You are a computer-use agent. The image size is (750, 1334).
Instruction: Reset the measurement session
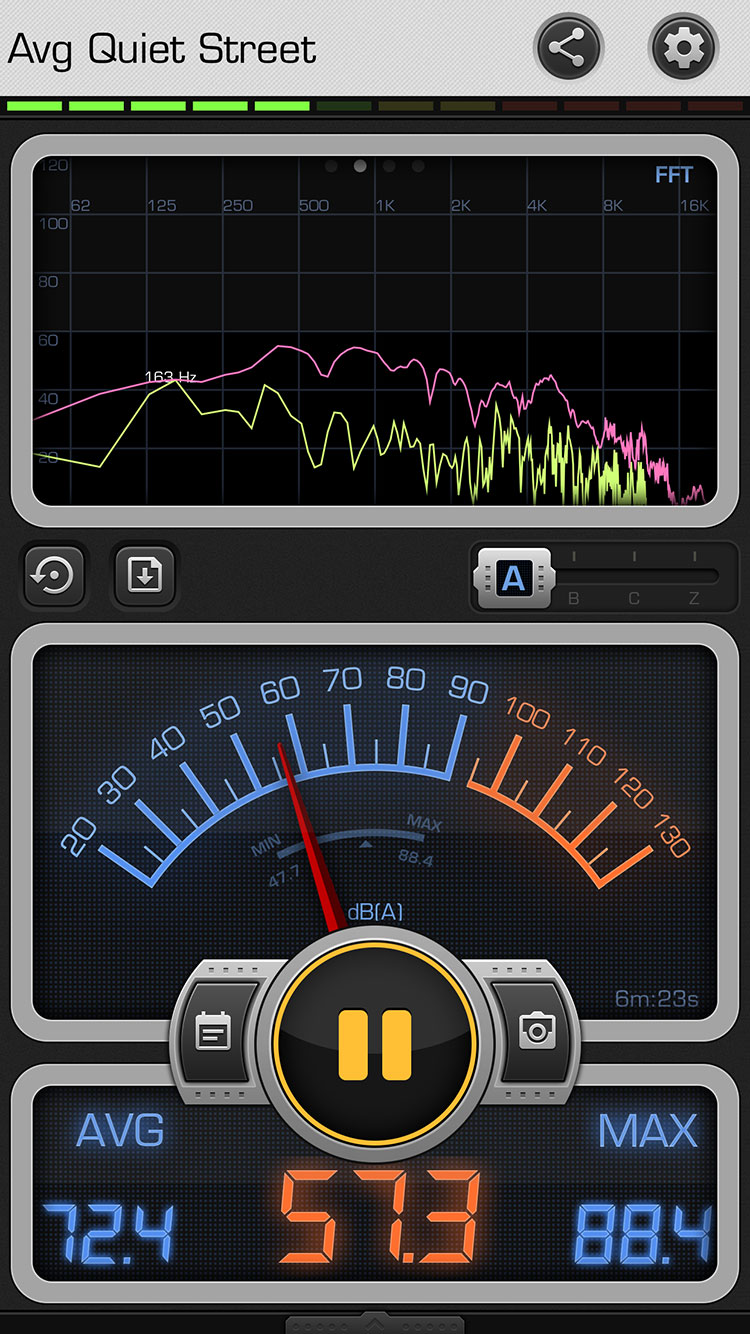pos(53,575)
